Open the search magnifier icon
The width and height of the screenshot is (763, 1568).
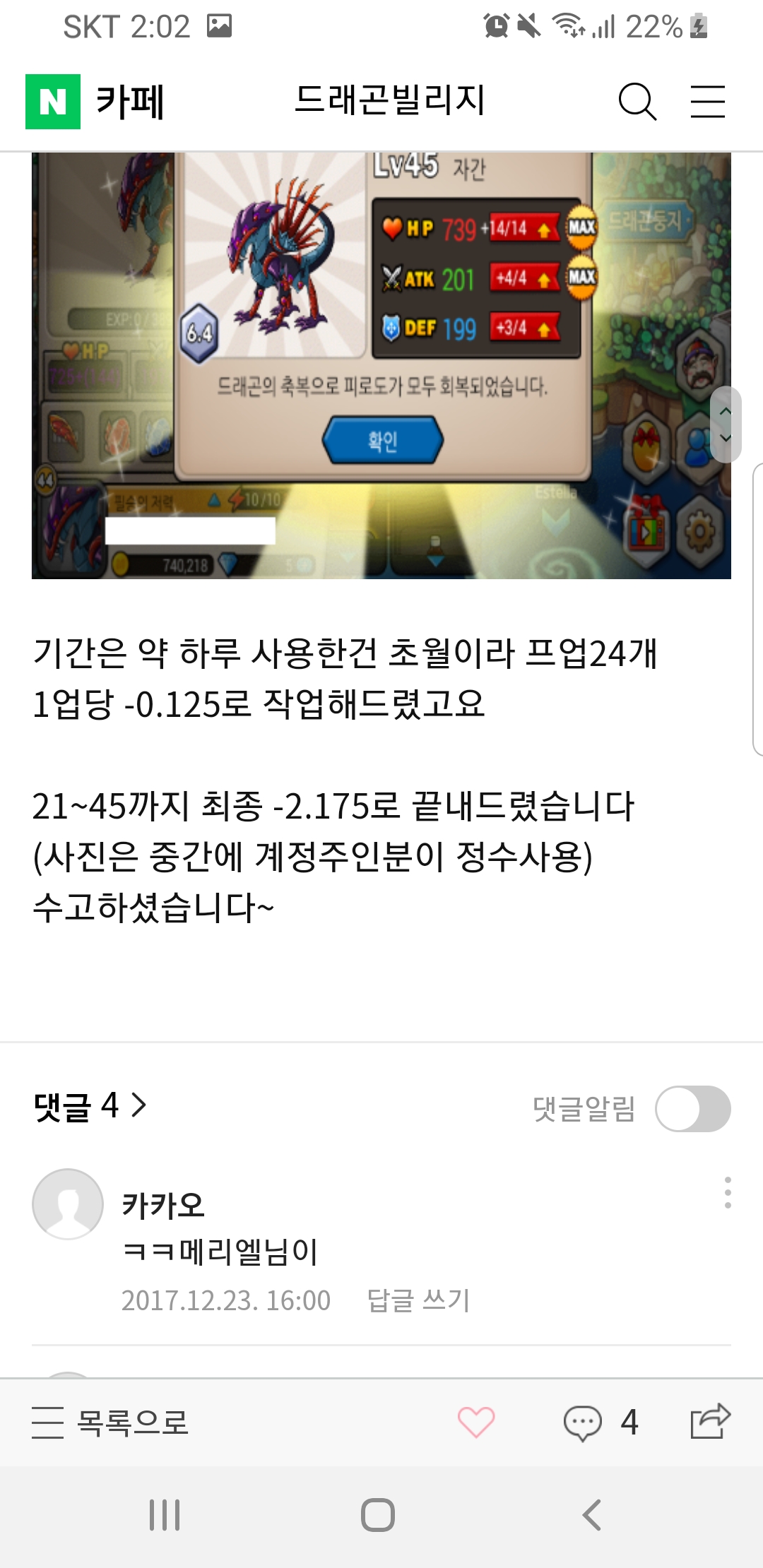[637, 102]
